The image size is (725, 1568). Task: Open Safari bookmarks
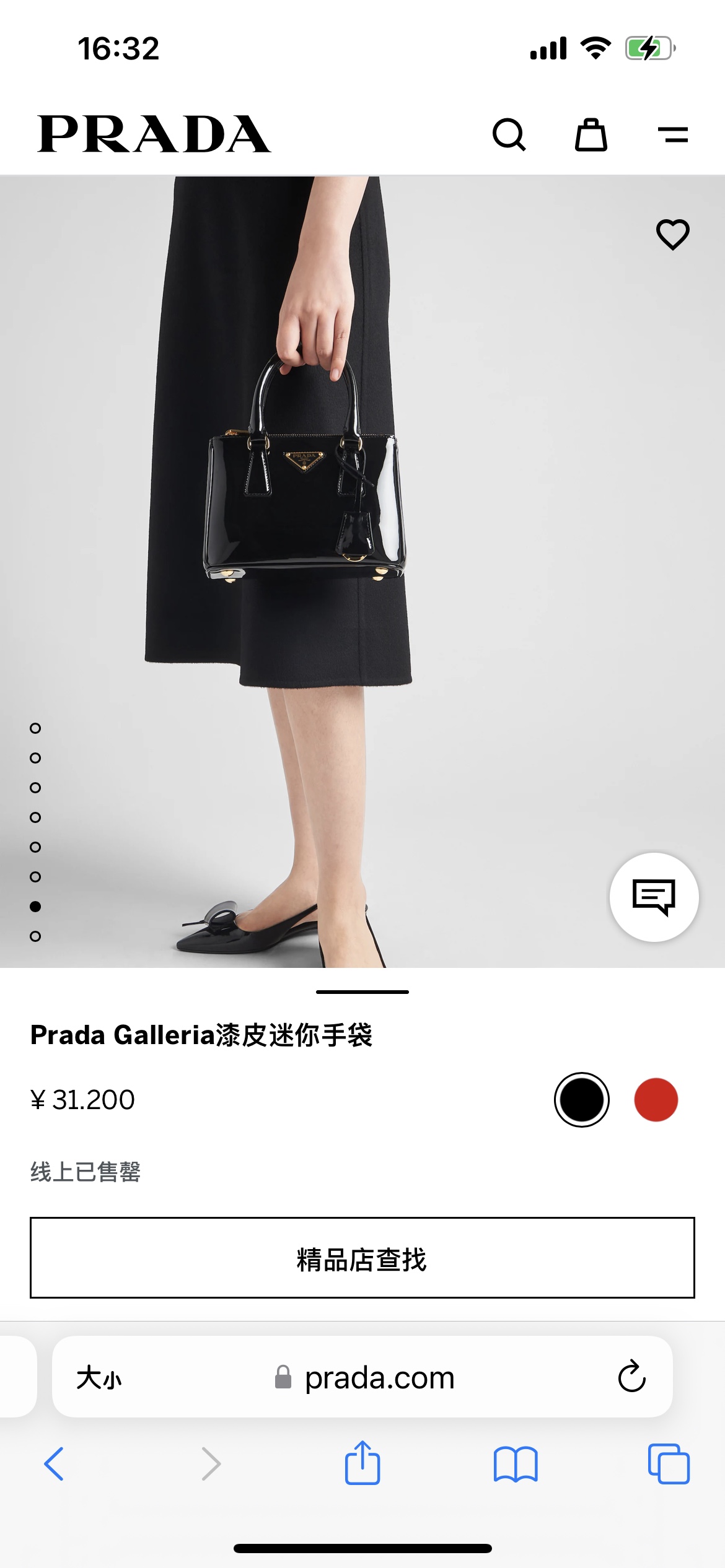coord(515,1464)
